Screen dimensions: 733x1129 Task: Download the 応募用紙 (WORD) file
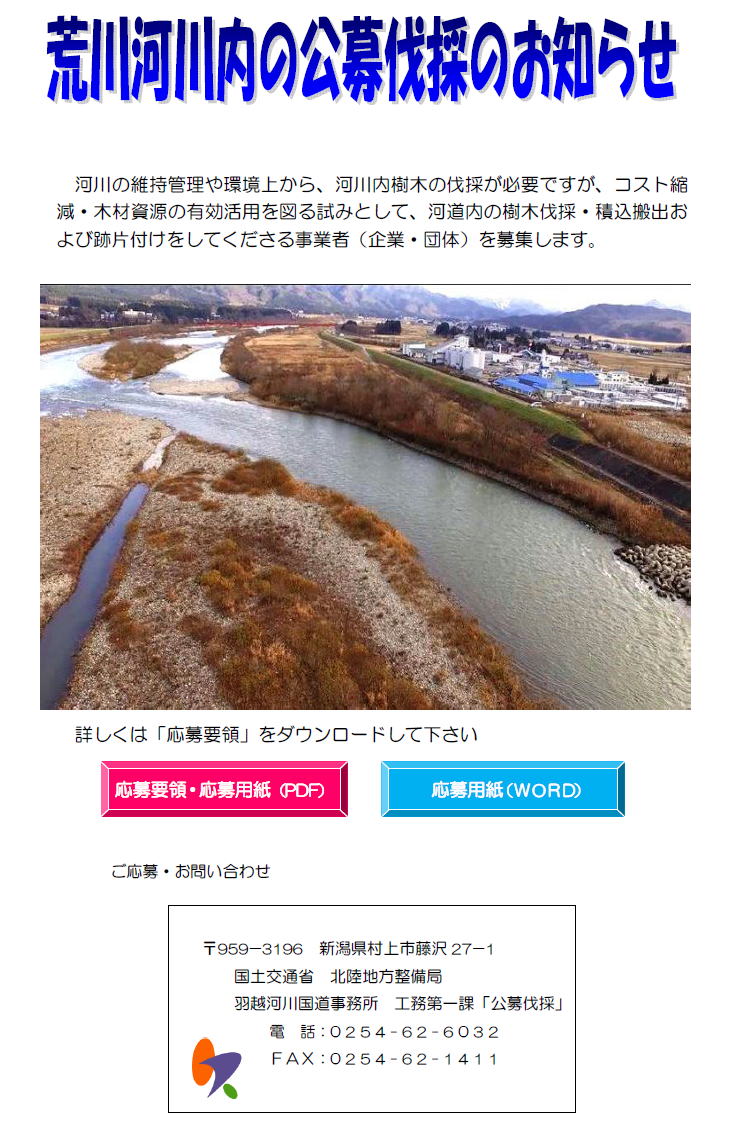click(x=503, y=789)
